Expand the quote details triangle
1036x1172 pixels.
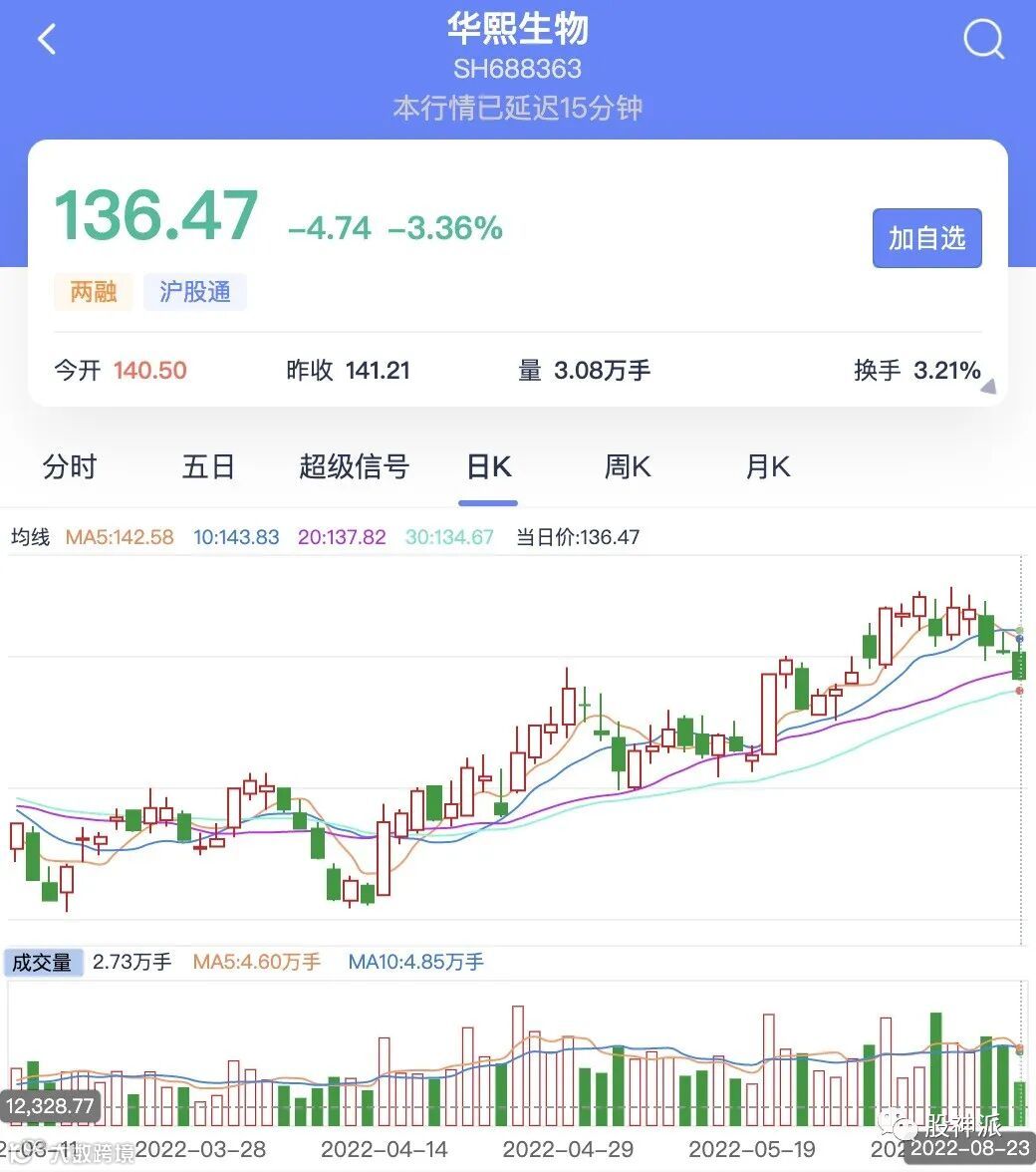tap(988, 387)
